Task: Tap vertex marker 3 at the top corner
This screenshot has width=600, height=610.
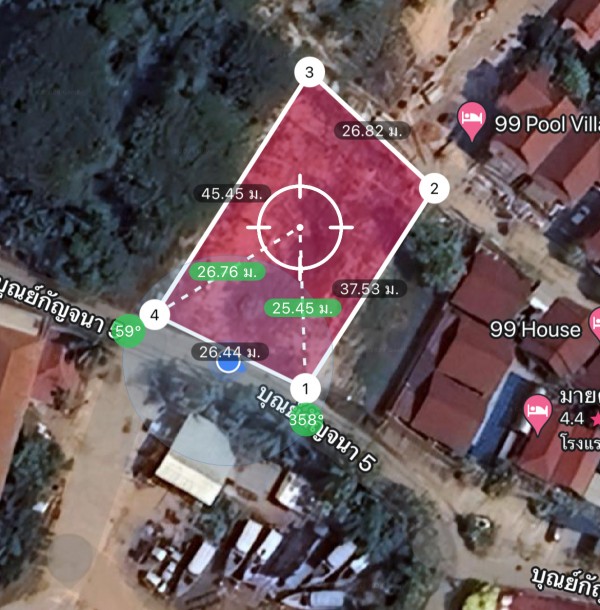Action: (309, 72)
